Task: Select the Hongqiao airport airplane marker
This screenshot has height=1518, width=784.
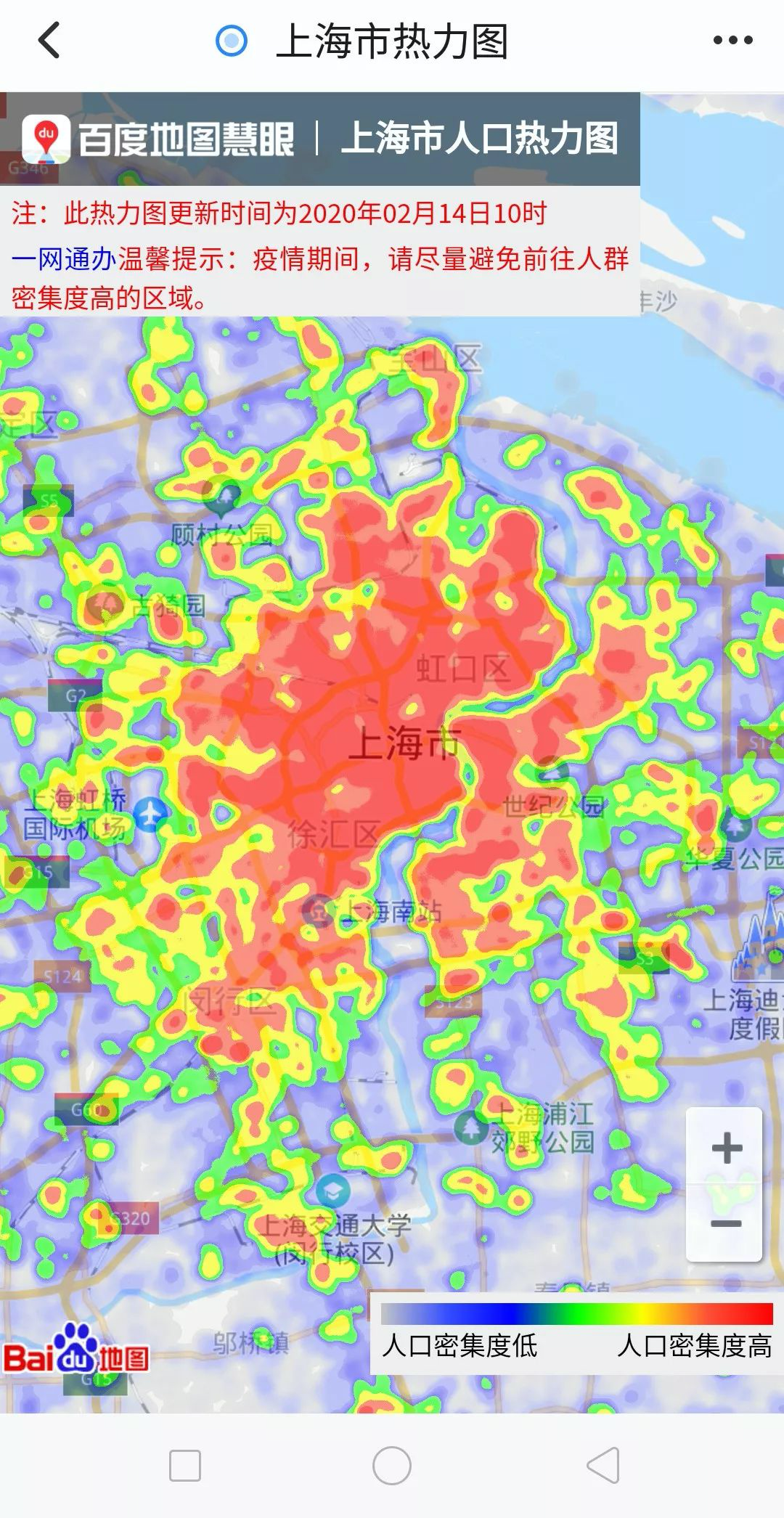Action: [150, 813]
